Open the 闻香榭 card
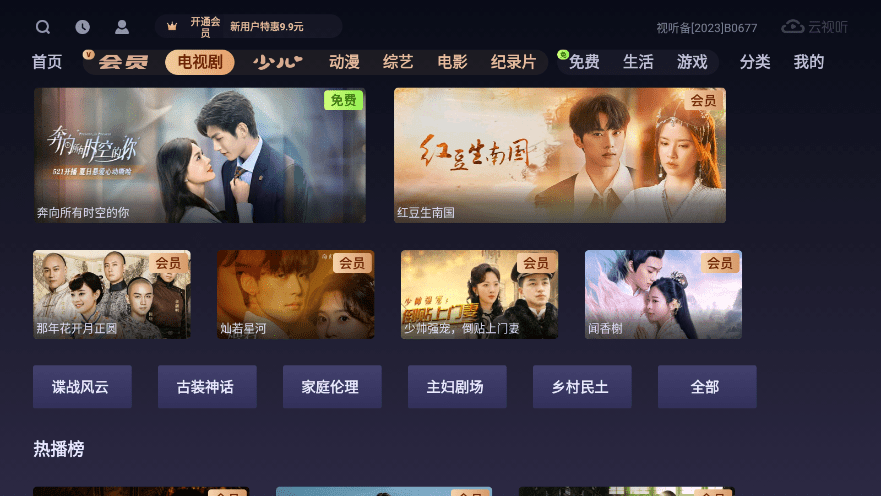 coord(663,294)
